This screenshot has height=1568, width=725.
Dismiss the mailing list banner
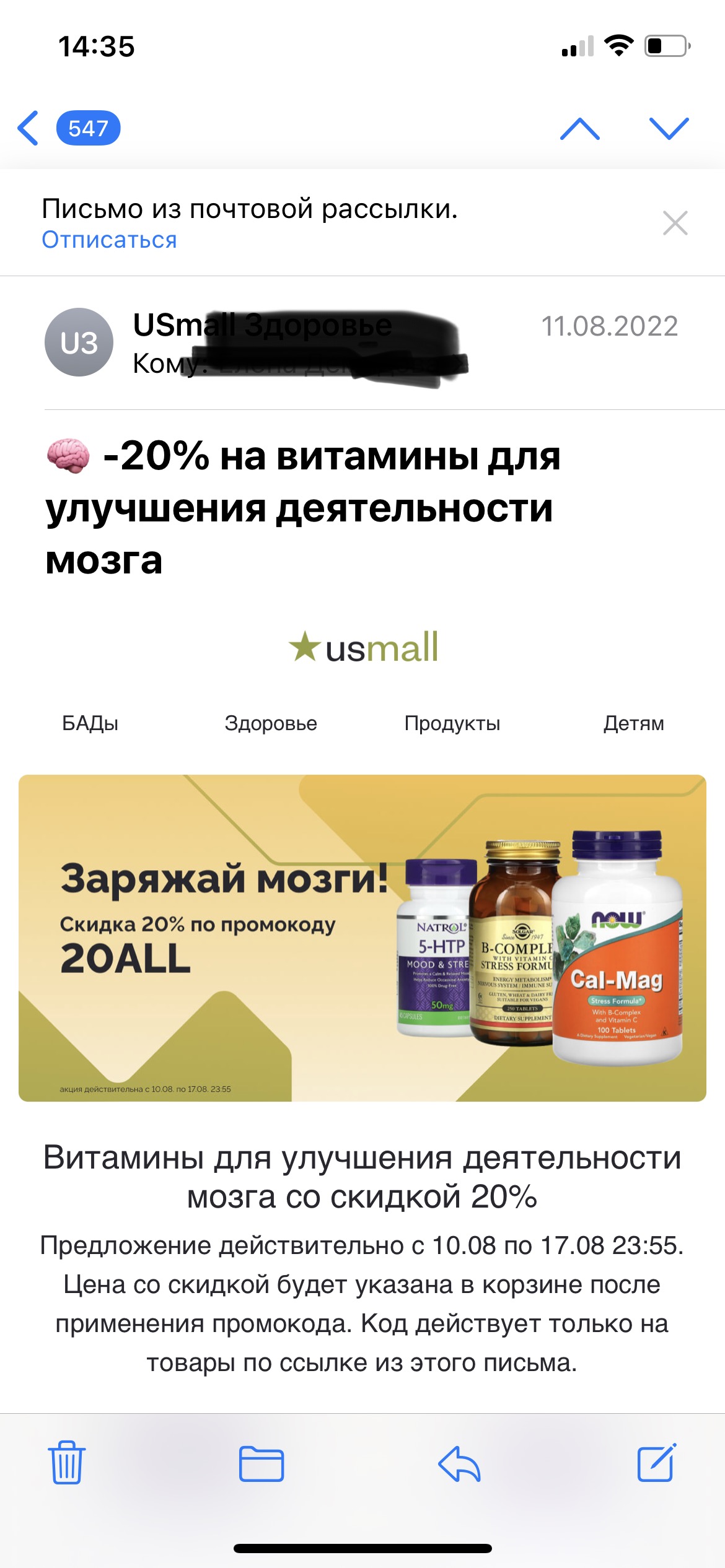pos(675,223)
